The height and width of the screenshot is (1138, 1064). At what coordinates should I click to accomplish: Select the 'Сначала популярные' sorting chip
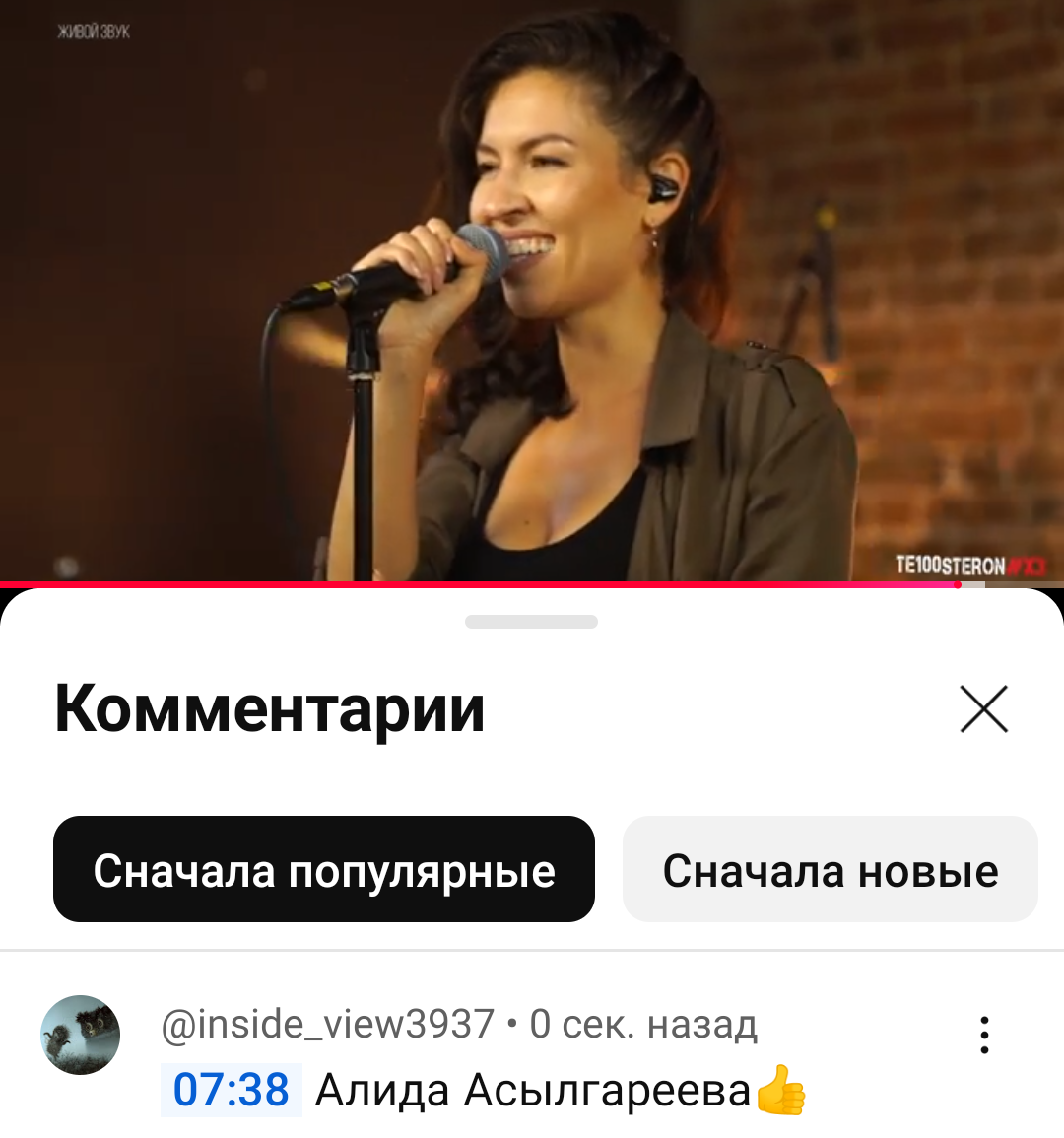tap(324, 869)
